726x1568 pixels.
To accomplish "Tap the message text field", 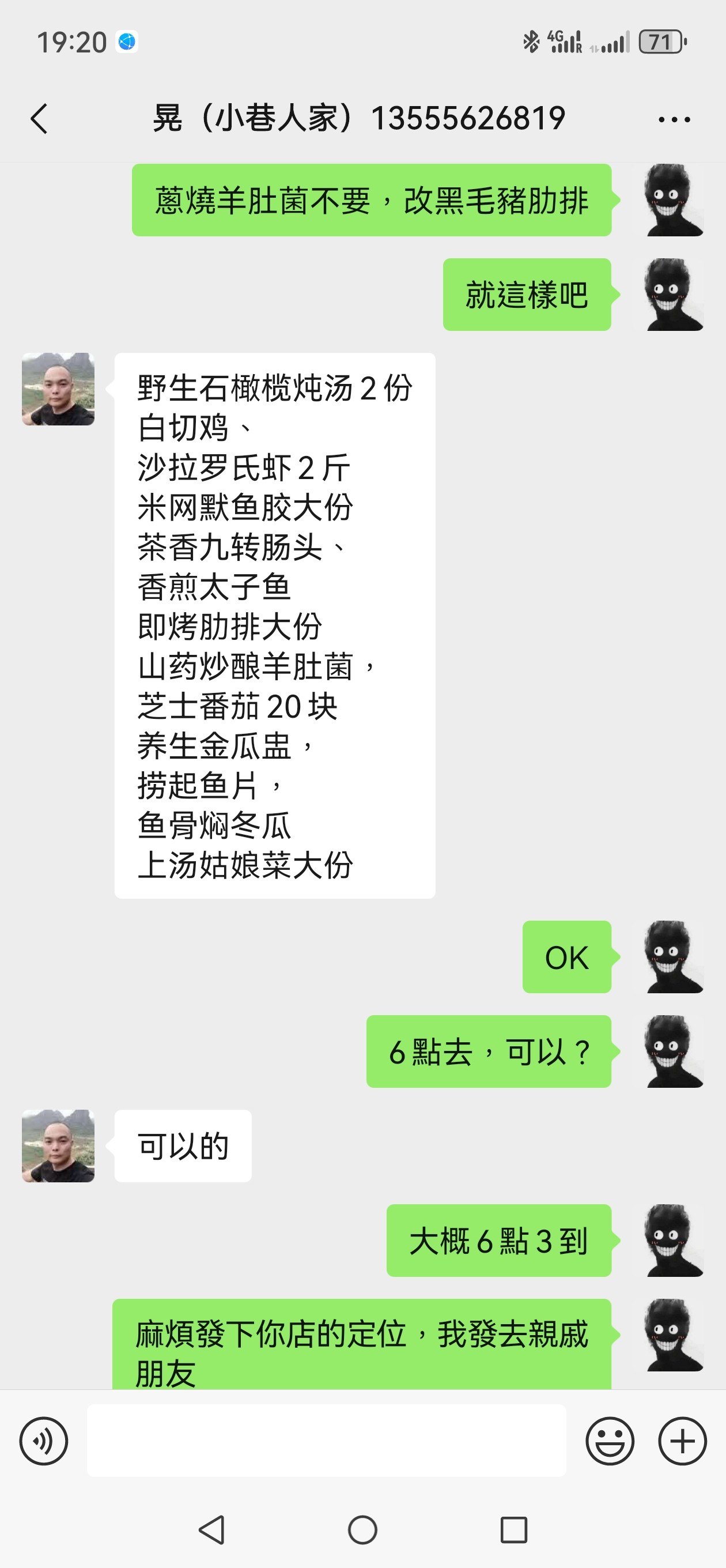I will pyautogui.click(x=326, y=1440).
